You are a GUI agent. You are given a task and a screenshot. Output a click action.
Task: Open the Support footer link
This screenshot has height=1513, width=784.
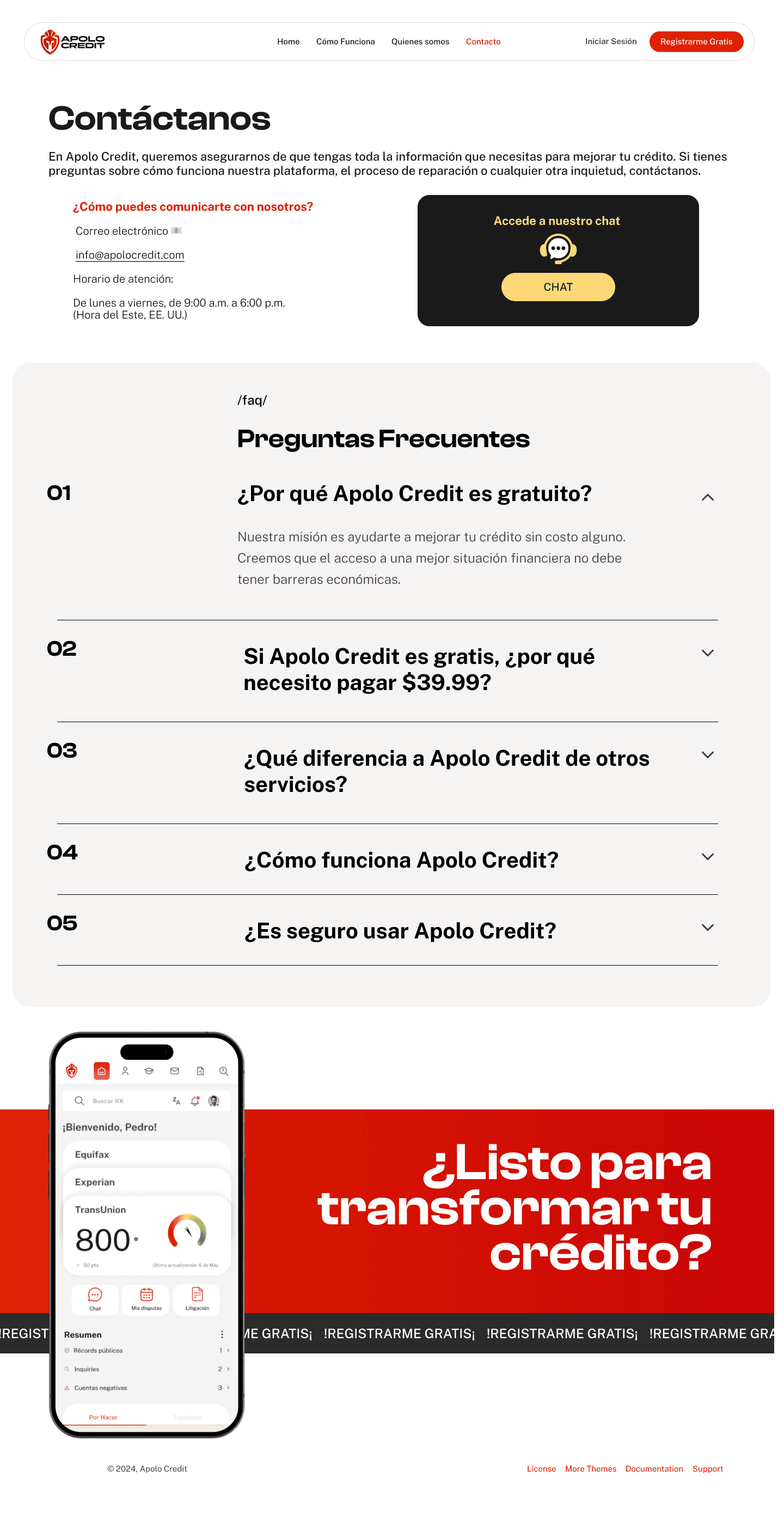coord(708,1468)
